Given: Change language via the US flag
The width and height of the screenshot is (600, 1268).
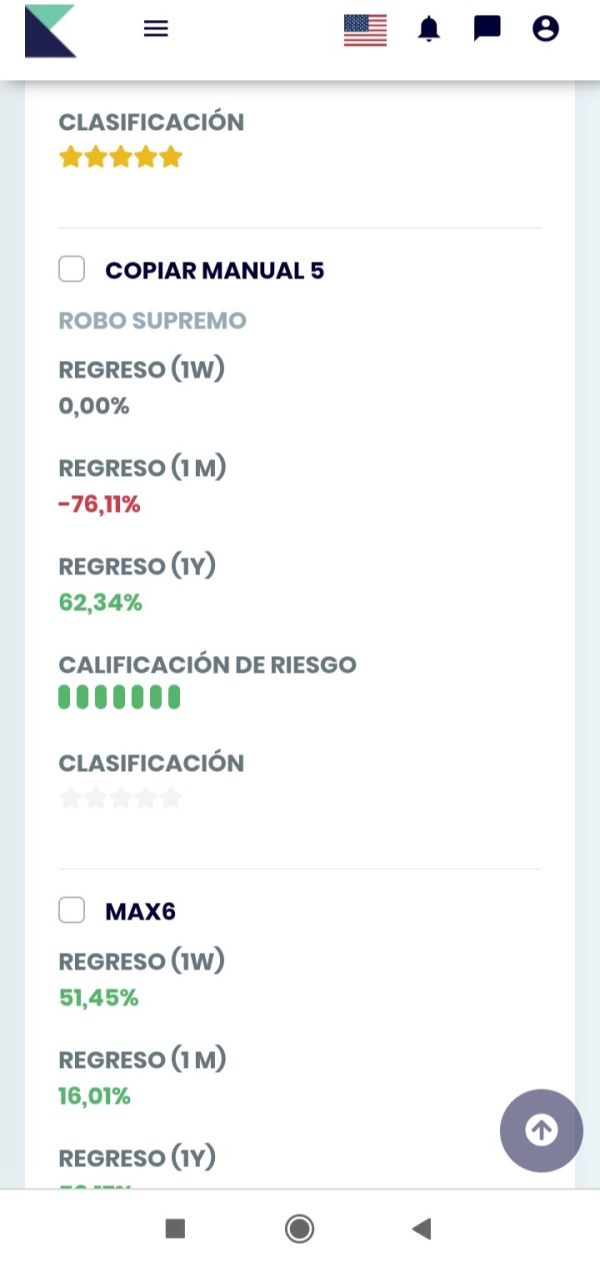Looking at the screenshot, I should coord(365,30).
